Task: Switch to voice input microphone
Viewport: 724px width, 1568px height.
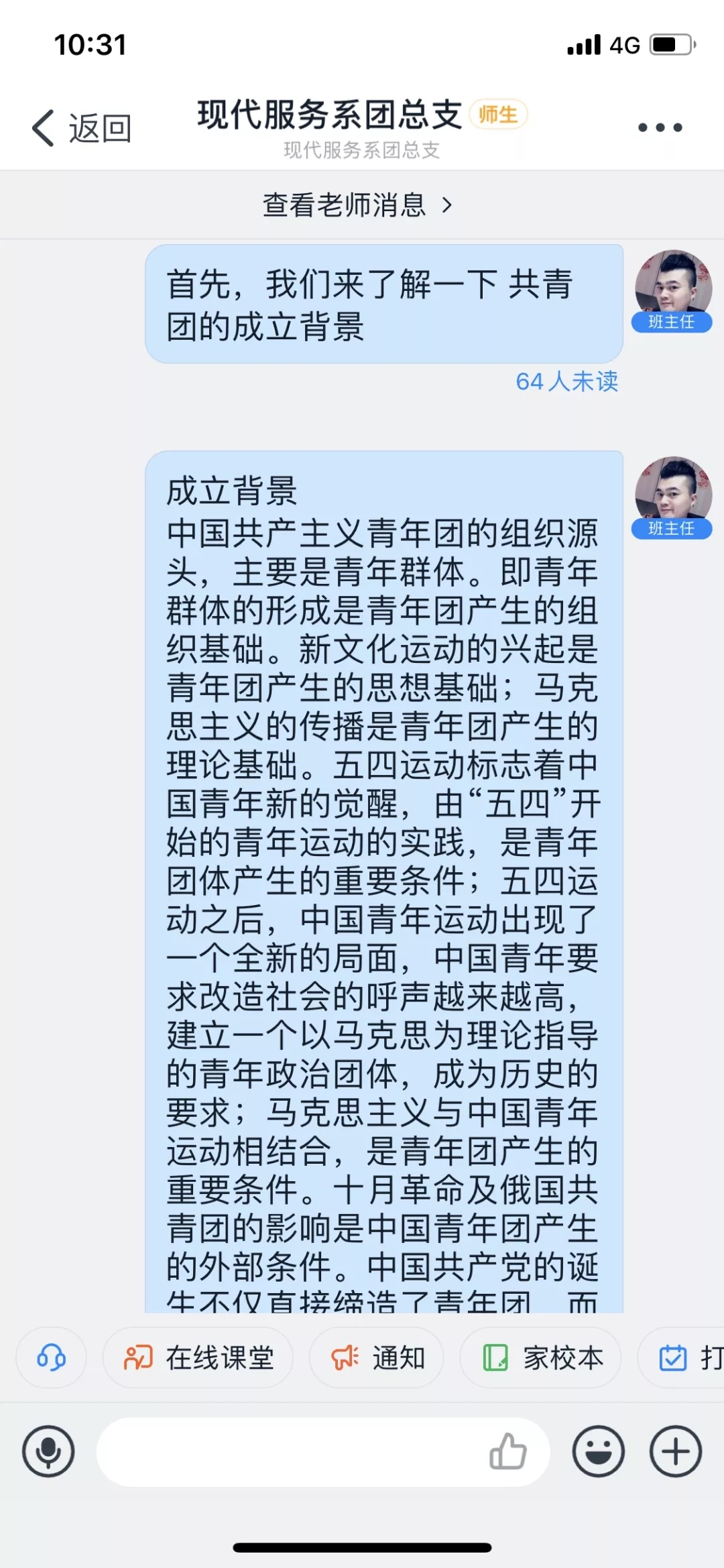Action: coord(48,1452)
